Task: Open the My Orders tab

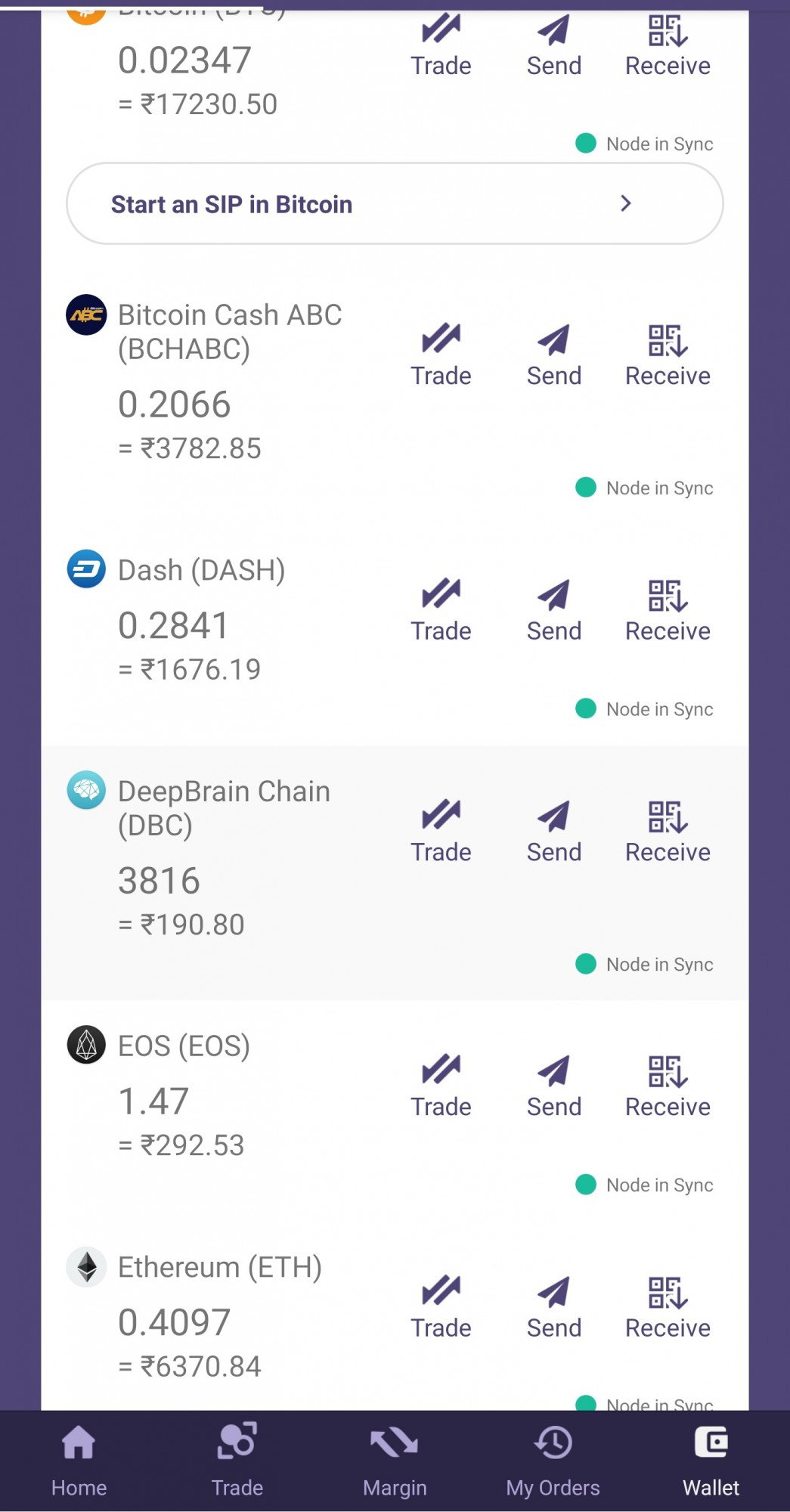Action: [553, 1461]
